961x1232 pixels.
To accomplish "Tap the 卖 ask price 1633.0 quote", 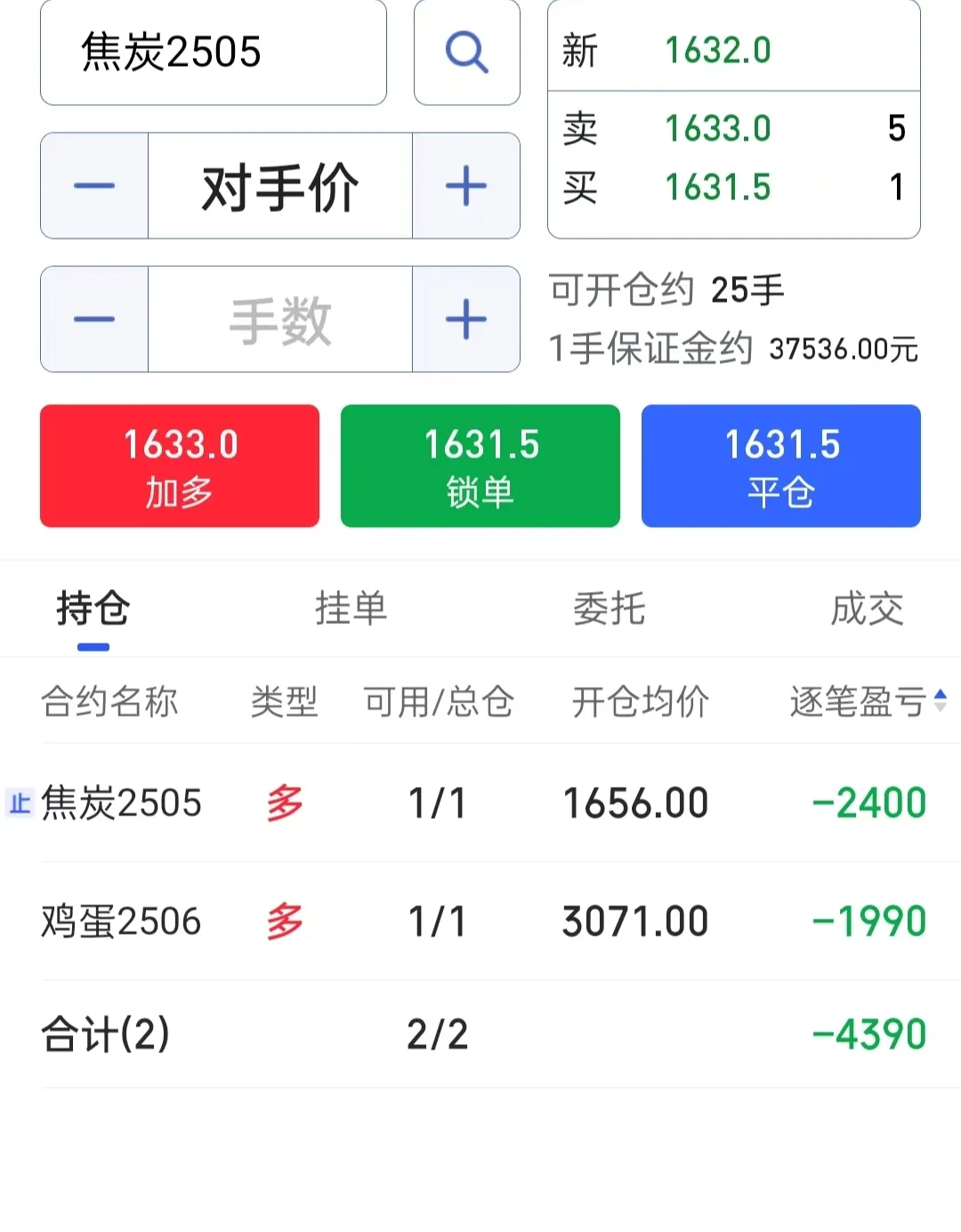I will coord(718,129).
